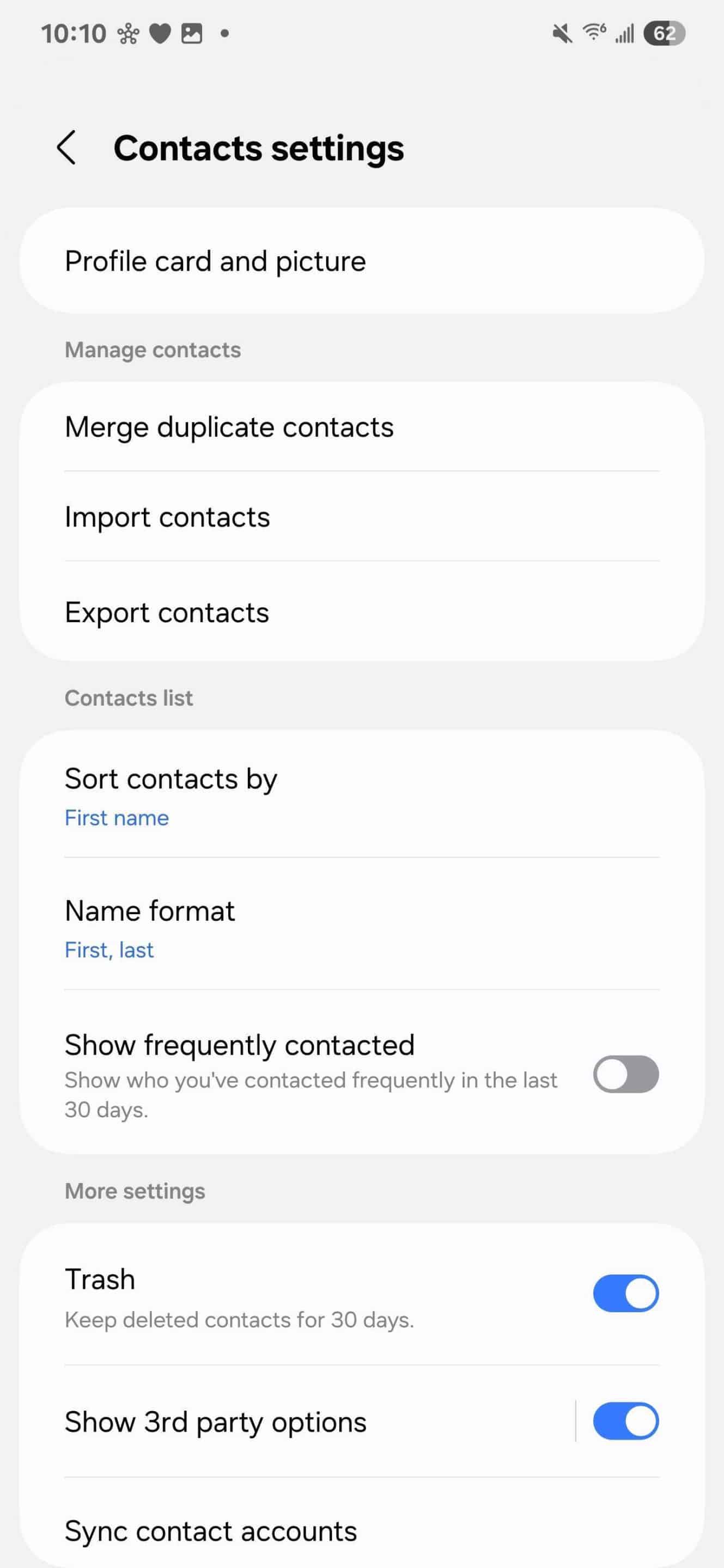Select Import contacts
The width and height of the screenshot is (724, 1568).
362,517
